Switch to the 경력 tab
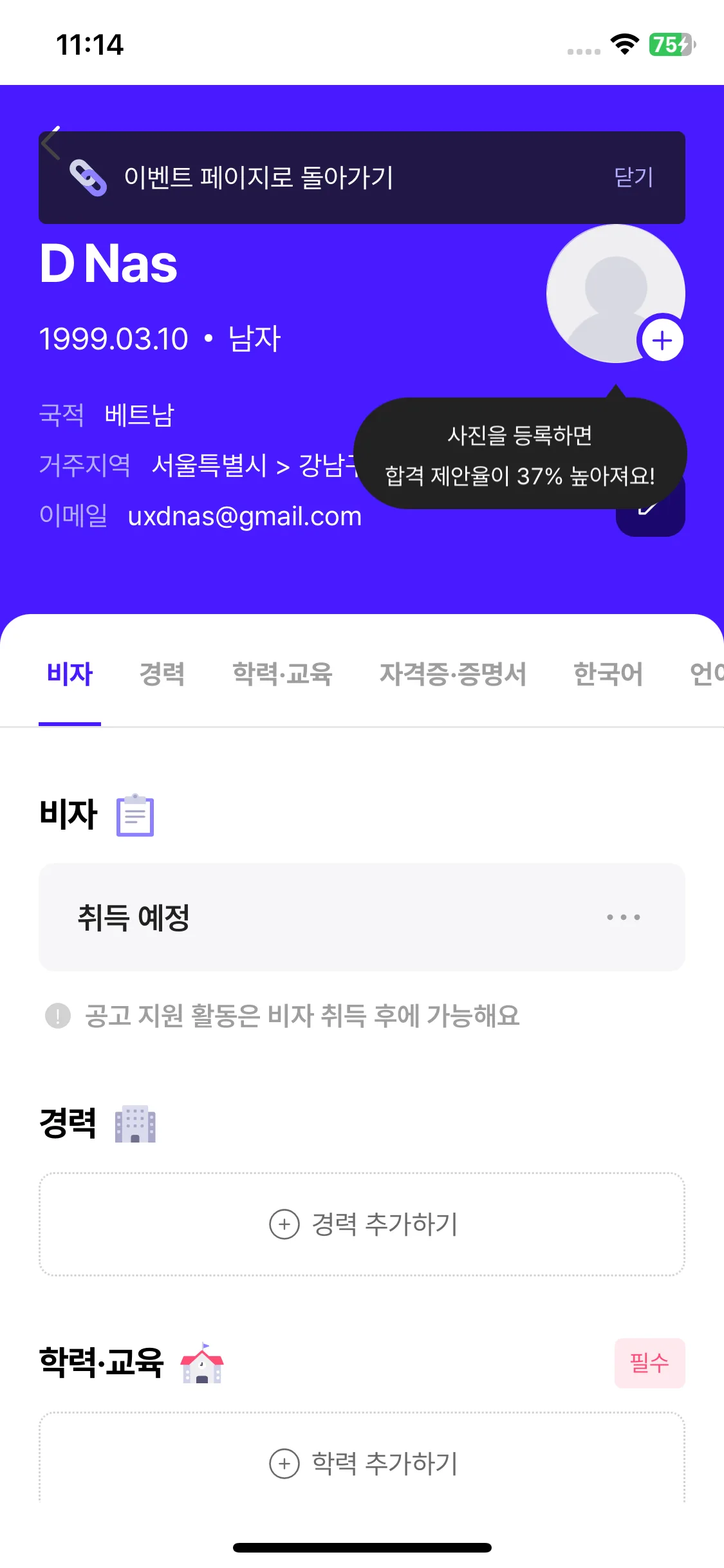724x1568 pixels. 162,674
